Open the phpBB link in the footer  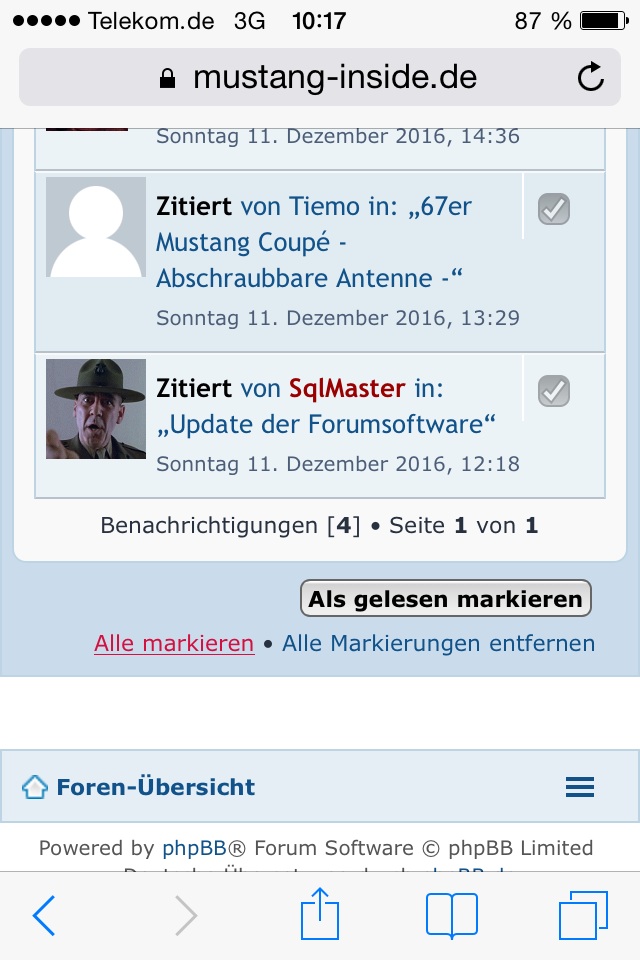(187, 848)
